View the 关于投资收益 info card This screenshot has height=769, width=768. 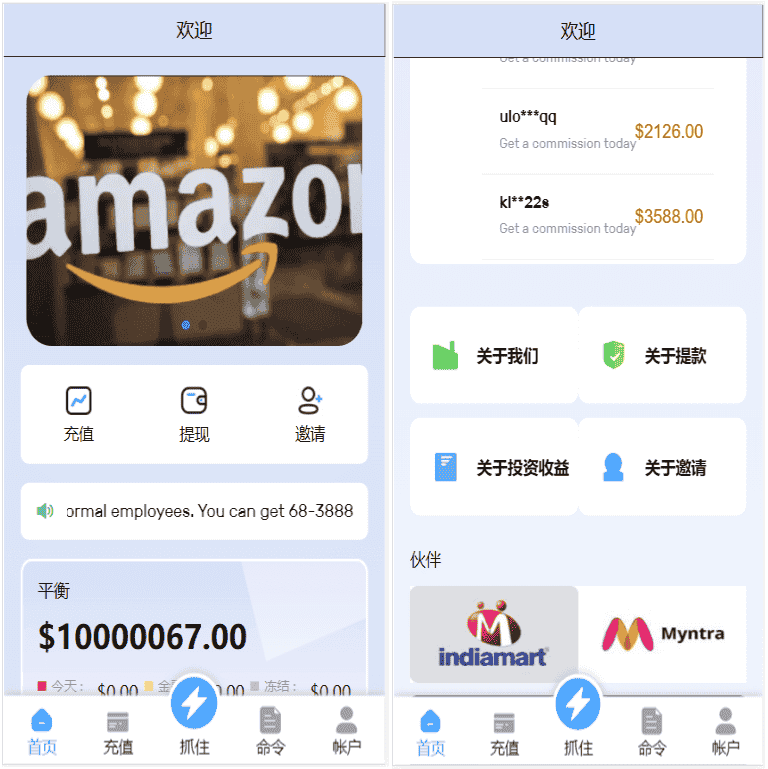494,467
